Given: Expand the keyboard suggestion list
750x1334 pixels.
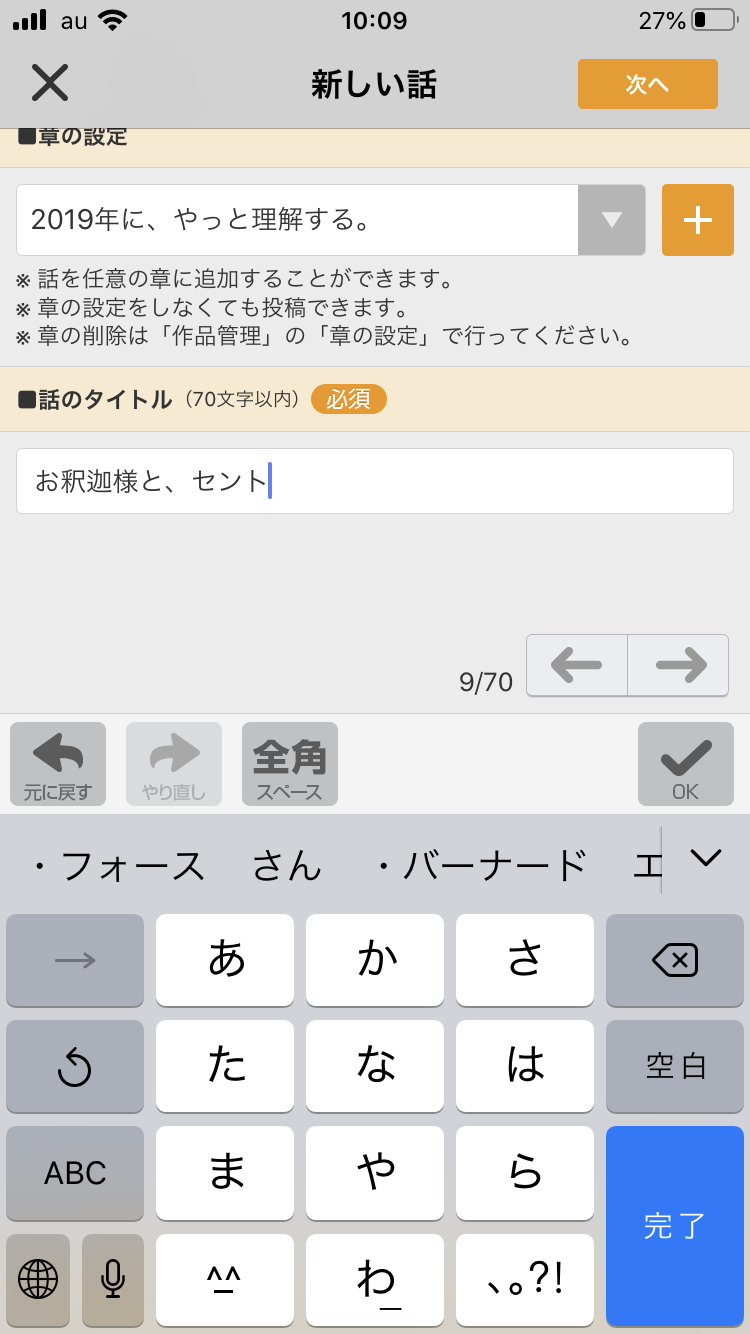Looking at the screenshot, I should pos(706,858).
